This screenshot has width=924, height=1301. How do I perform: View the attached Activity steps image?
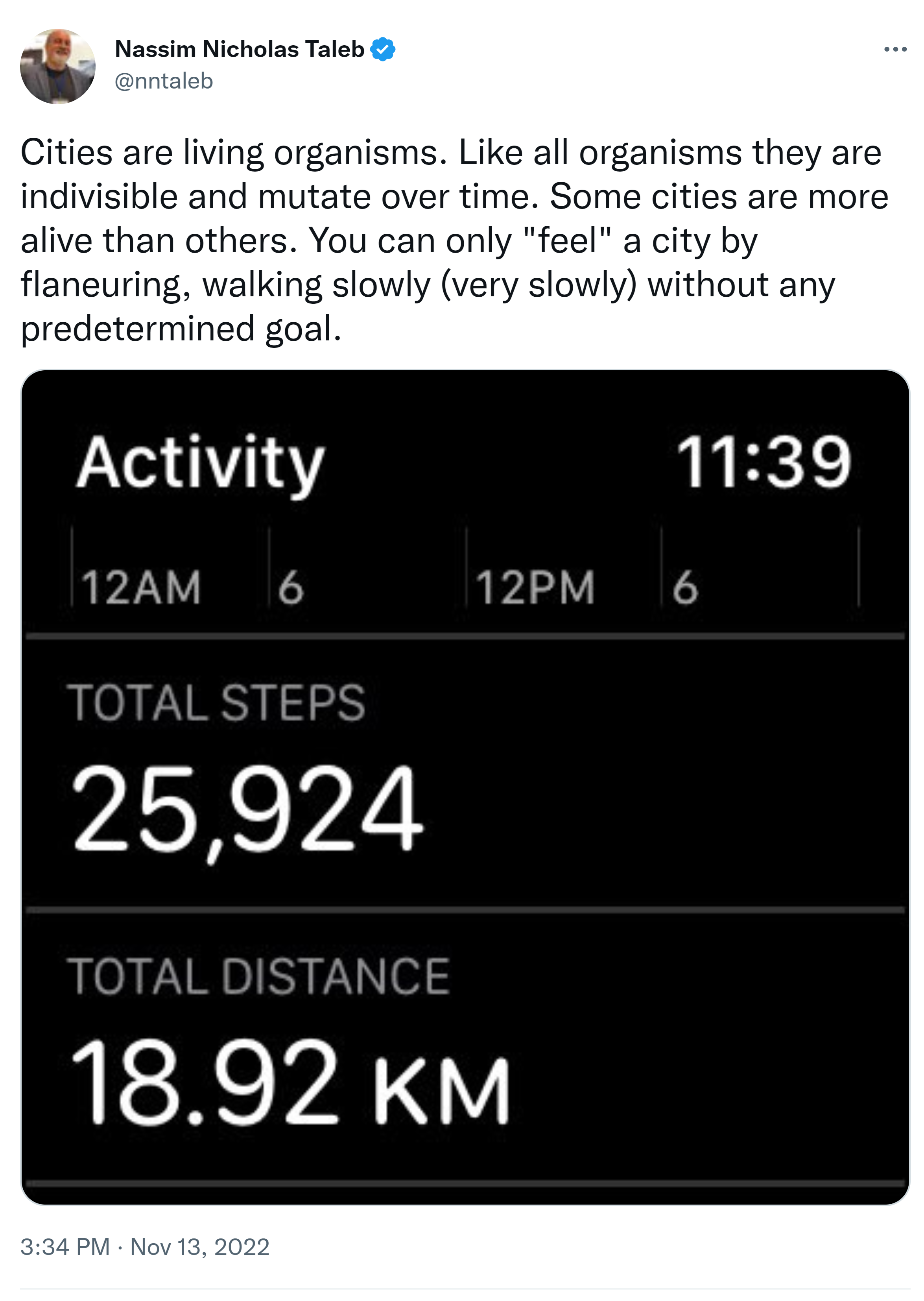pyautogui.click(x=464, y=788)
